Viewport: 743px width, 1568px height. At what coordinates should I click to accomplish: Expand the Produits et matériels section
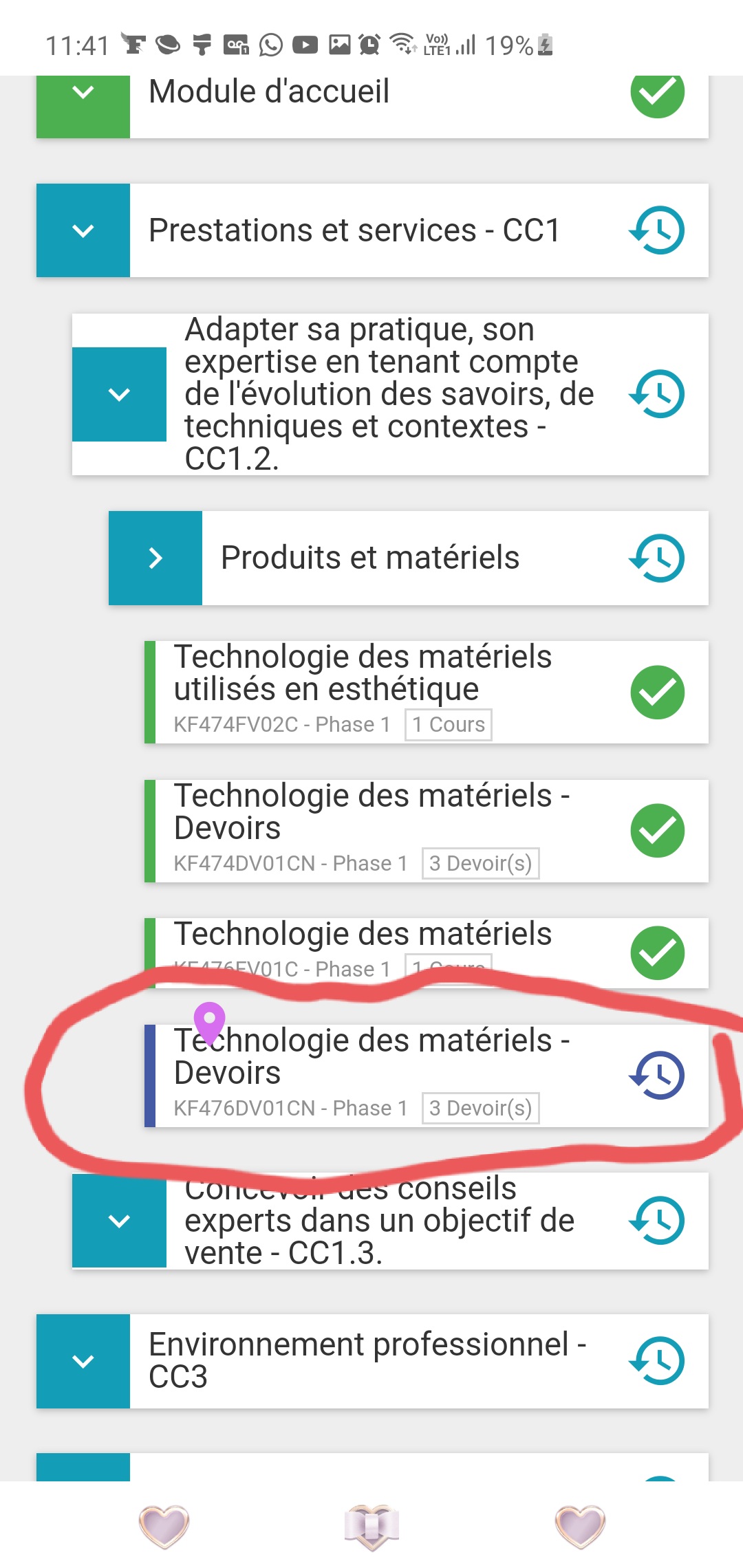pyautogui.click(x=155, y=558)
